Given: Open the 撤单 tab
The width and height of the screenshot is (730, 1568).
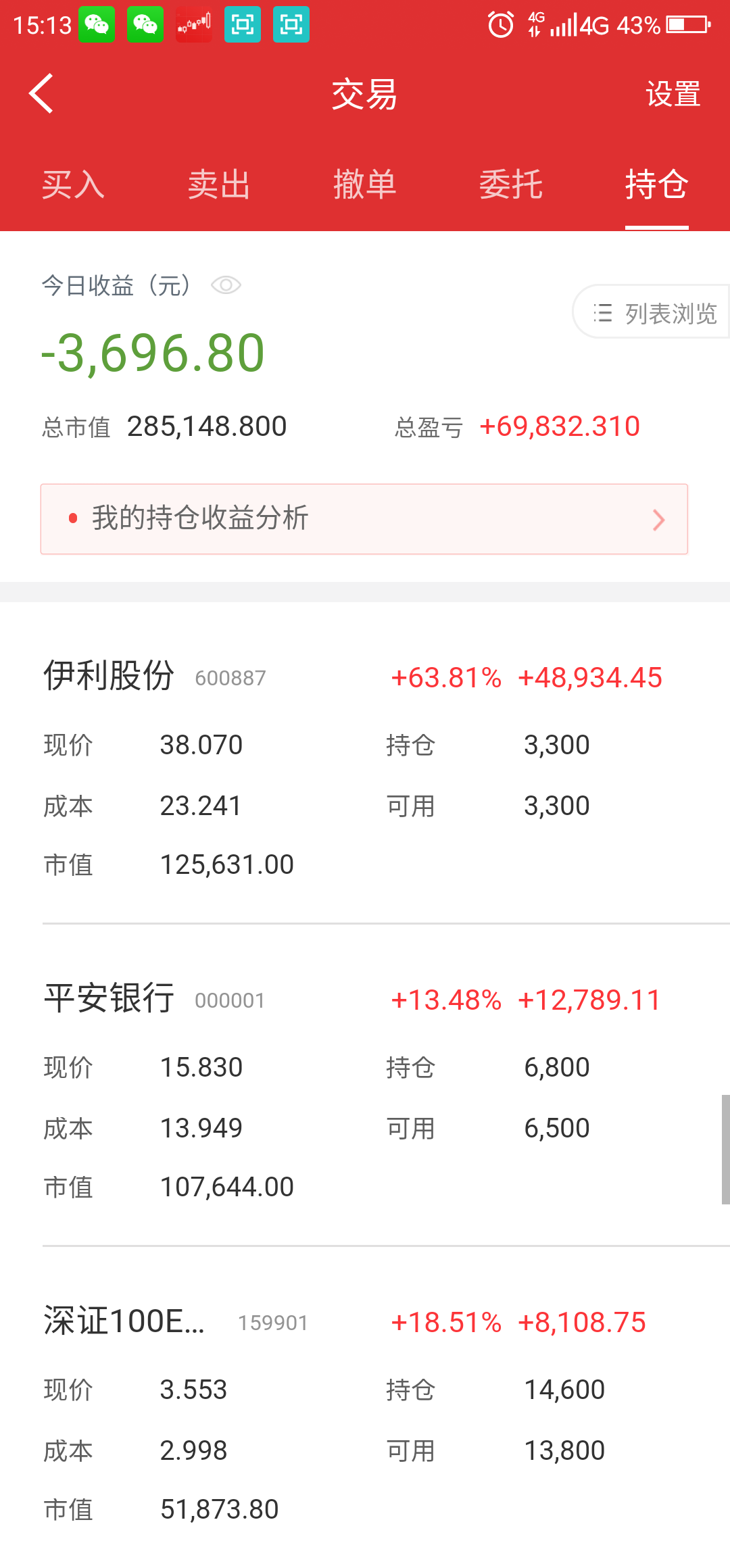Looking at the screenshot, I should coord(365,185).
